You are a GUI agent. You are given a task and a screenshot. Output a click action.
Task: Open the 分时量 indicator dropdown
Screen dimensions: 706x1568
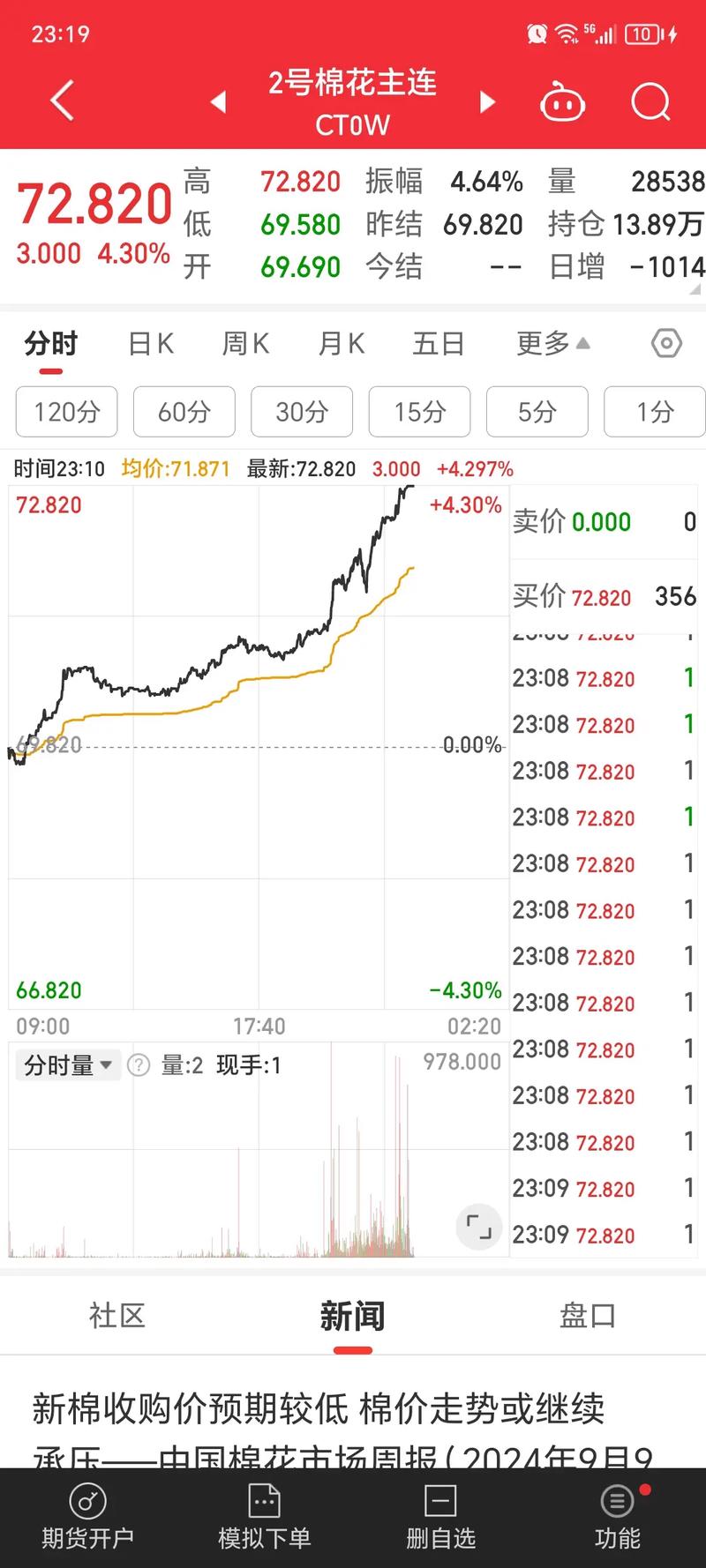click(x=68, y=1064)
